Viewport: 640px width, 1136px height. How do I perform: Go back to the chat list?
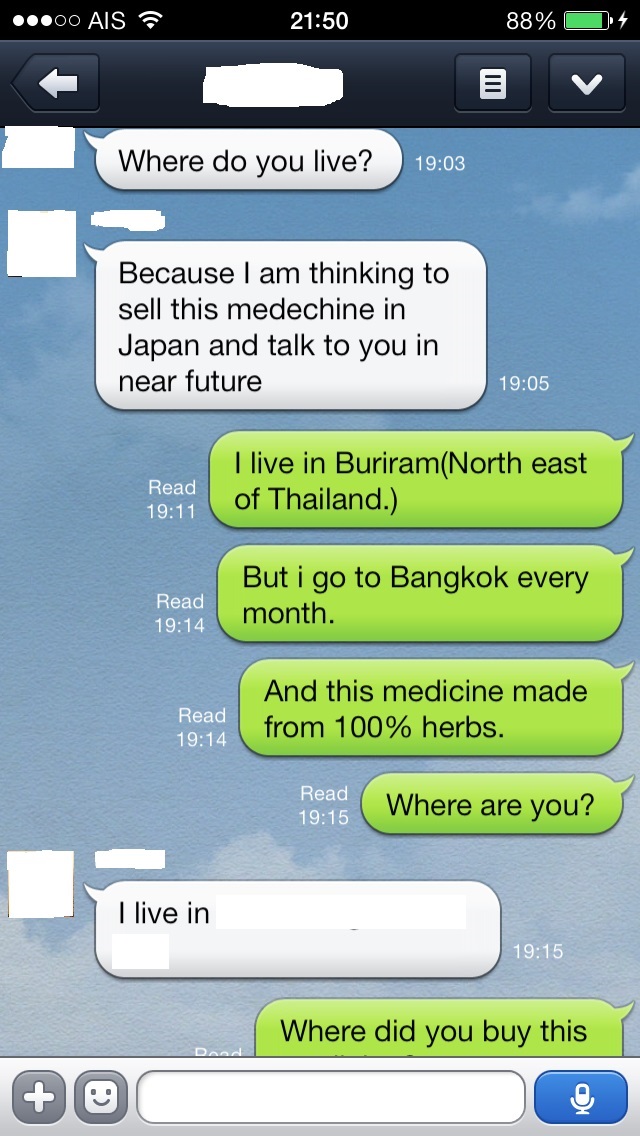tap(57, 84)
